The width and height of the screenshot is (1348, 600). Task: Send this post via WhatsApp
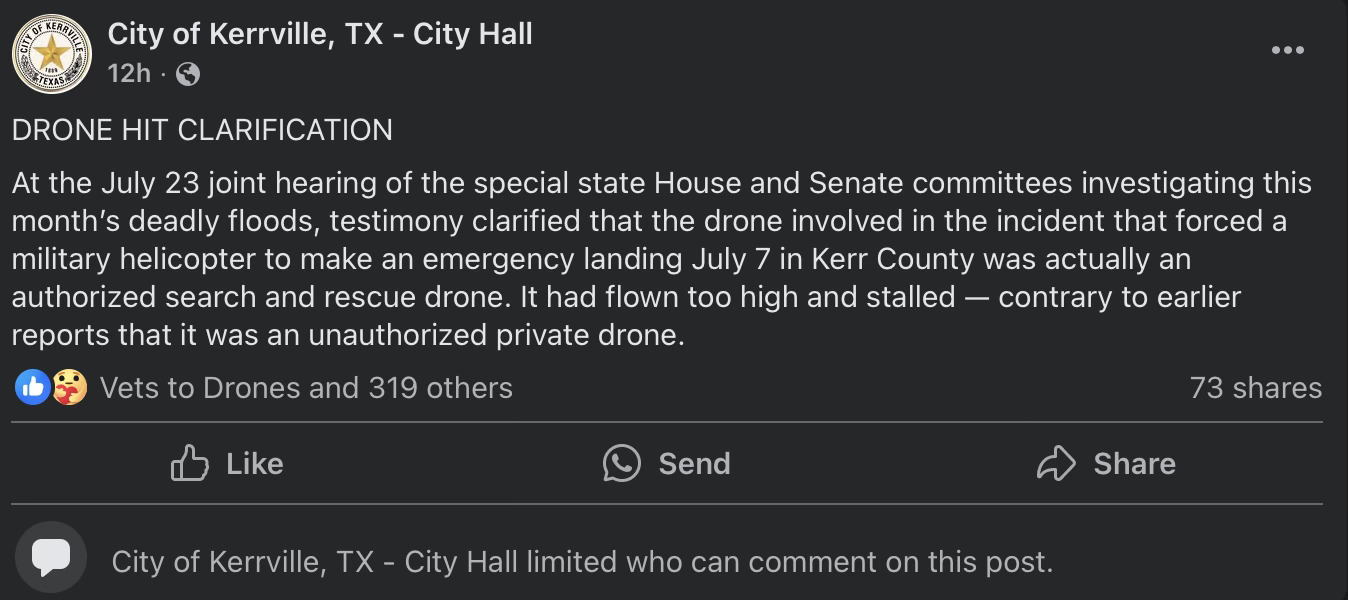[x=667, y=464]
